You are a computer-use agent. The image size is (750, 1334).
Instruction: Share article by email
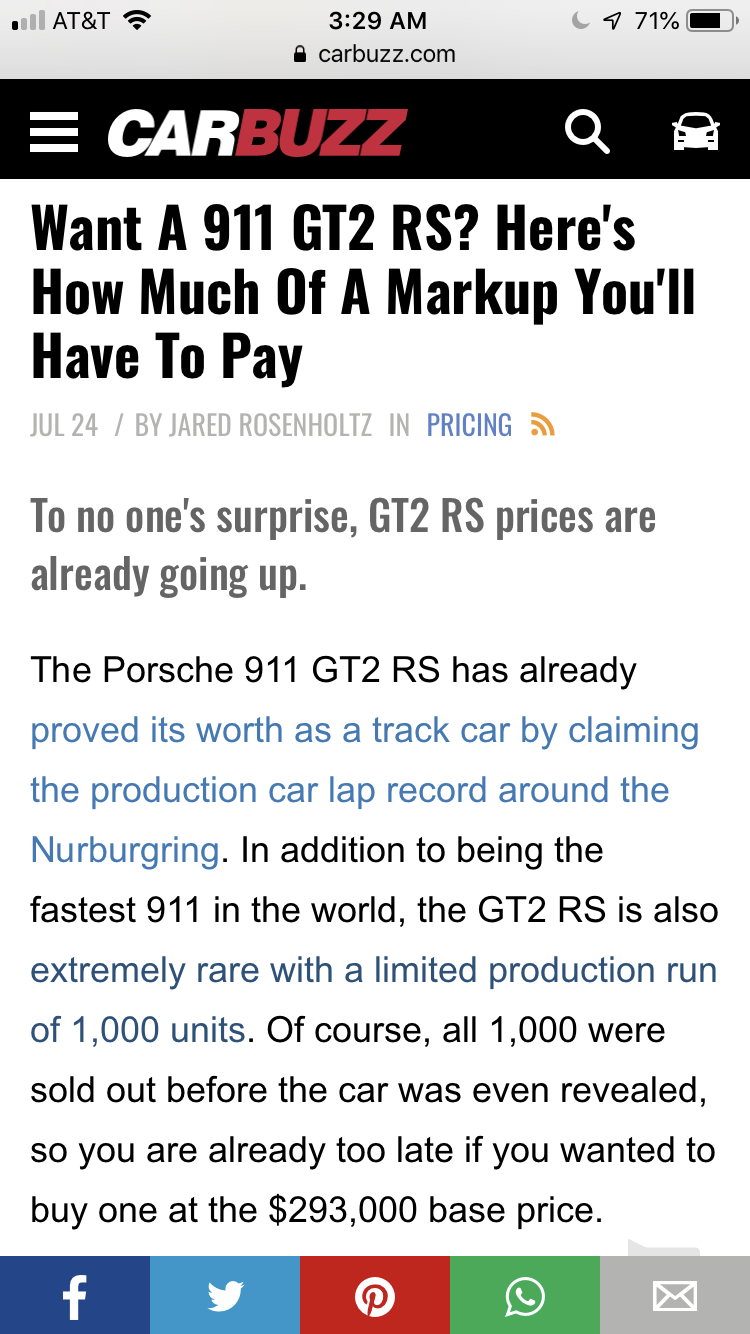pyautogui.click(x=675, y=1295)
